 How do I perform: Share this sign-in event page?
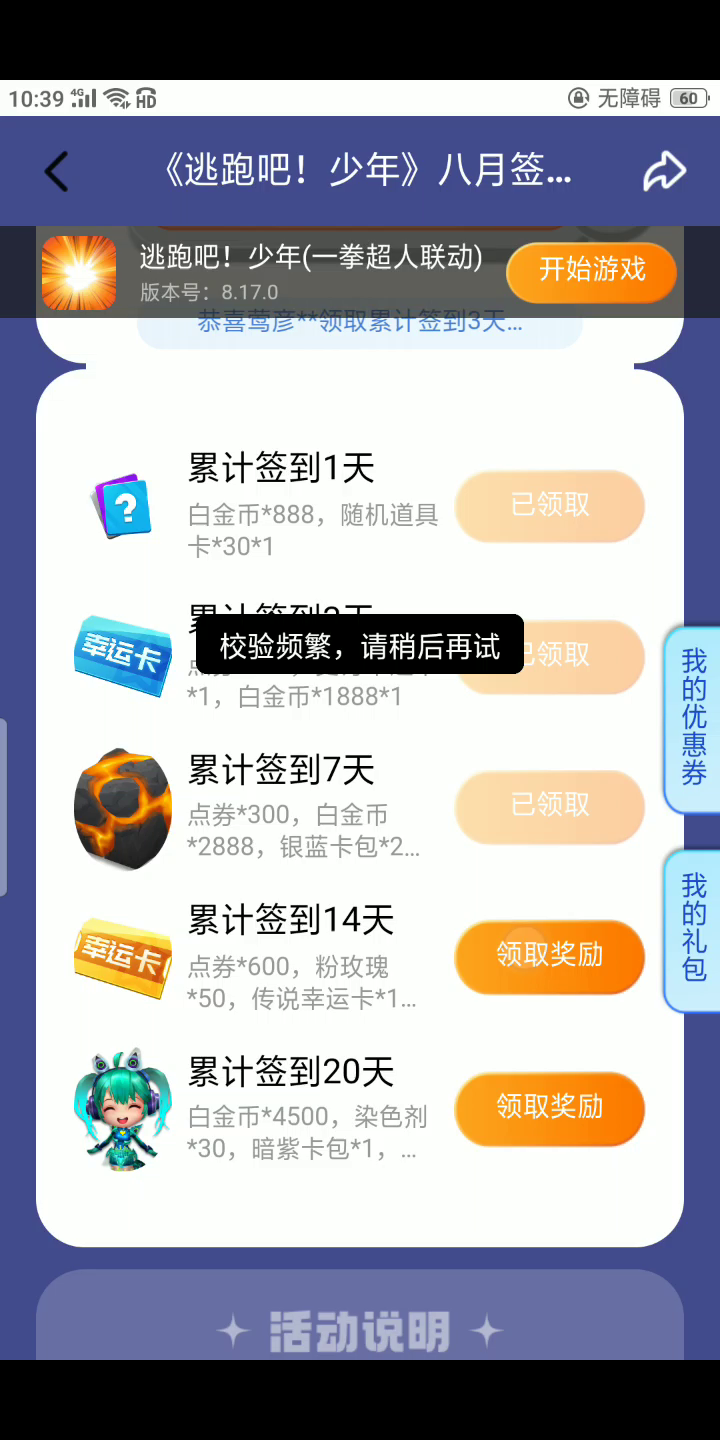point(663,172)
